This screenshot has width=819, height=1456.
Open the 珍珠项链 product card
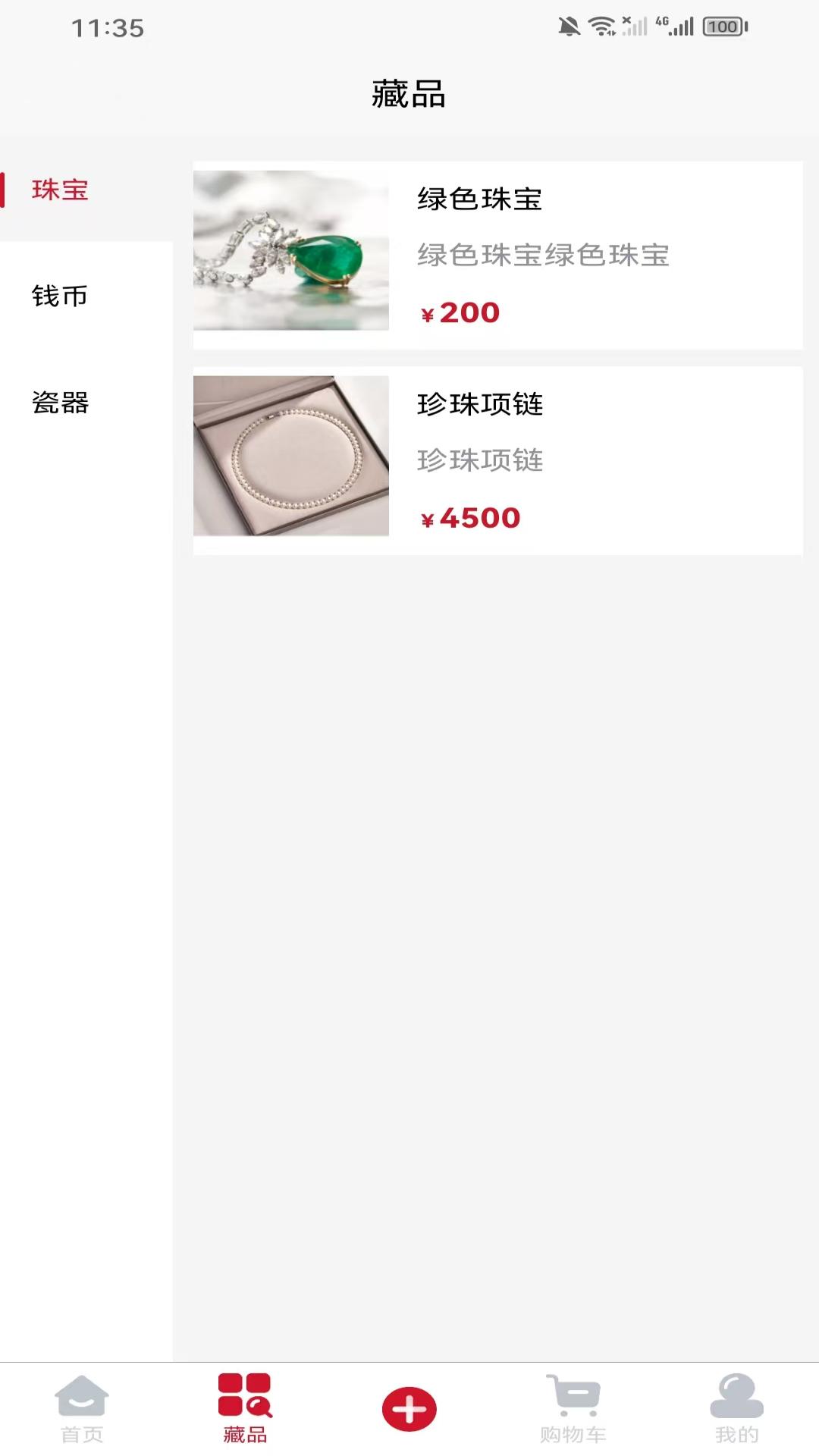click(x=497, y=460)
